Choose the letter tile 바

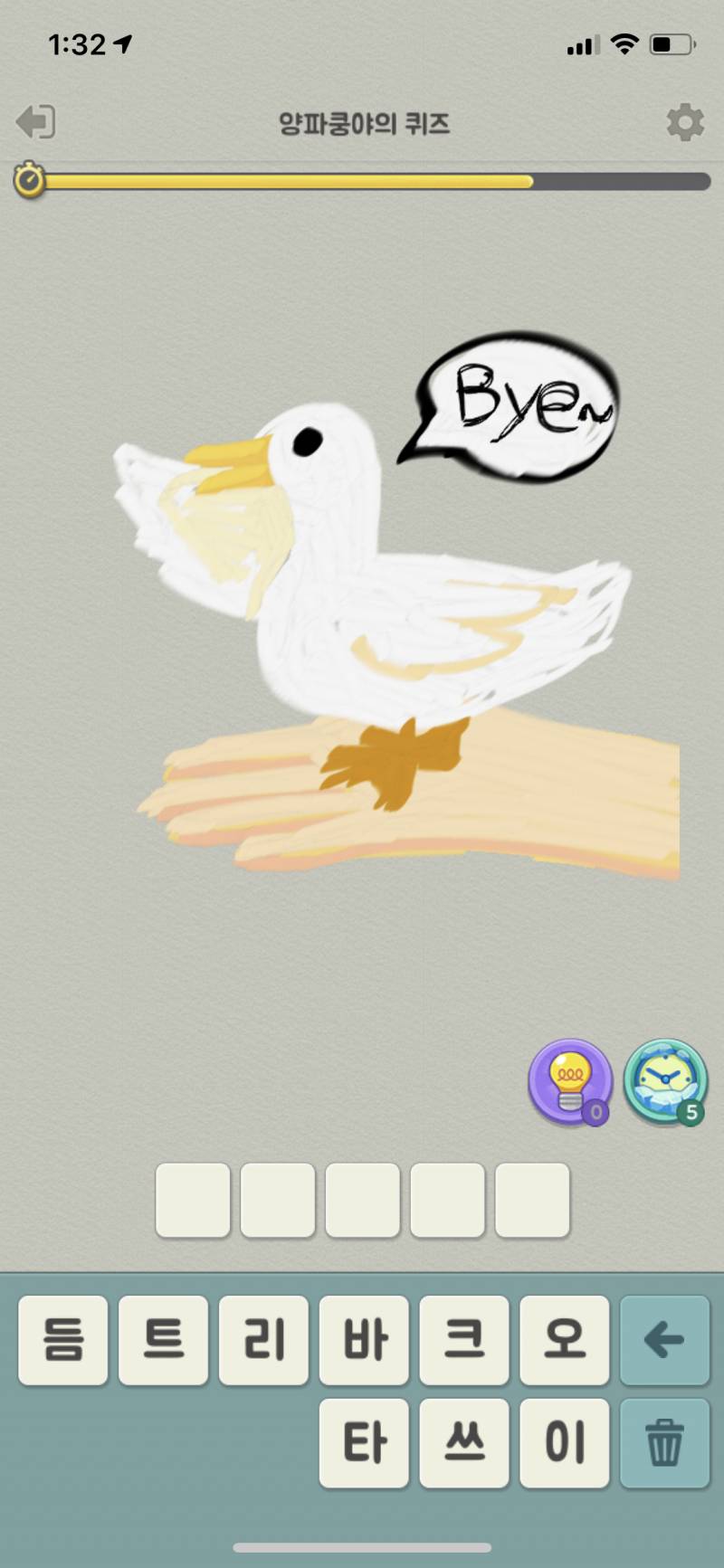364,1339
